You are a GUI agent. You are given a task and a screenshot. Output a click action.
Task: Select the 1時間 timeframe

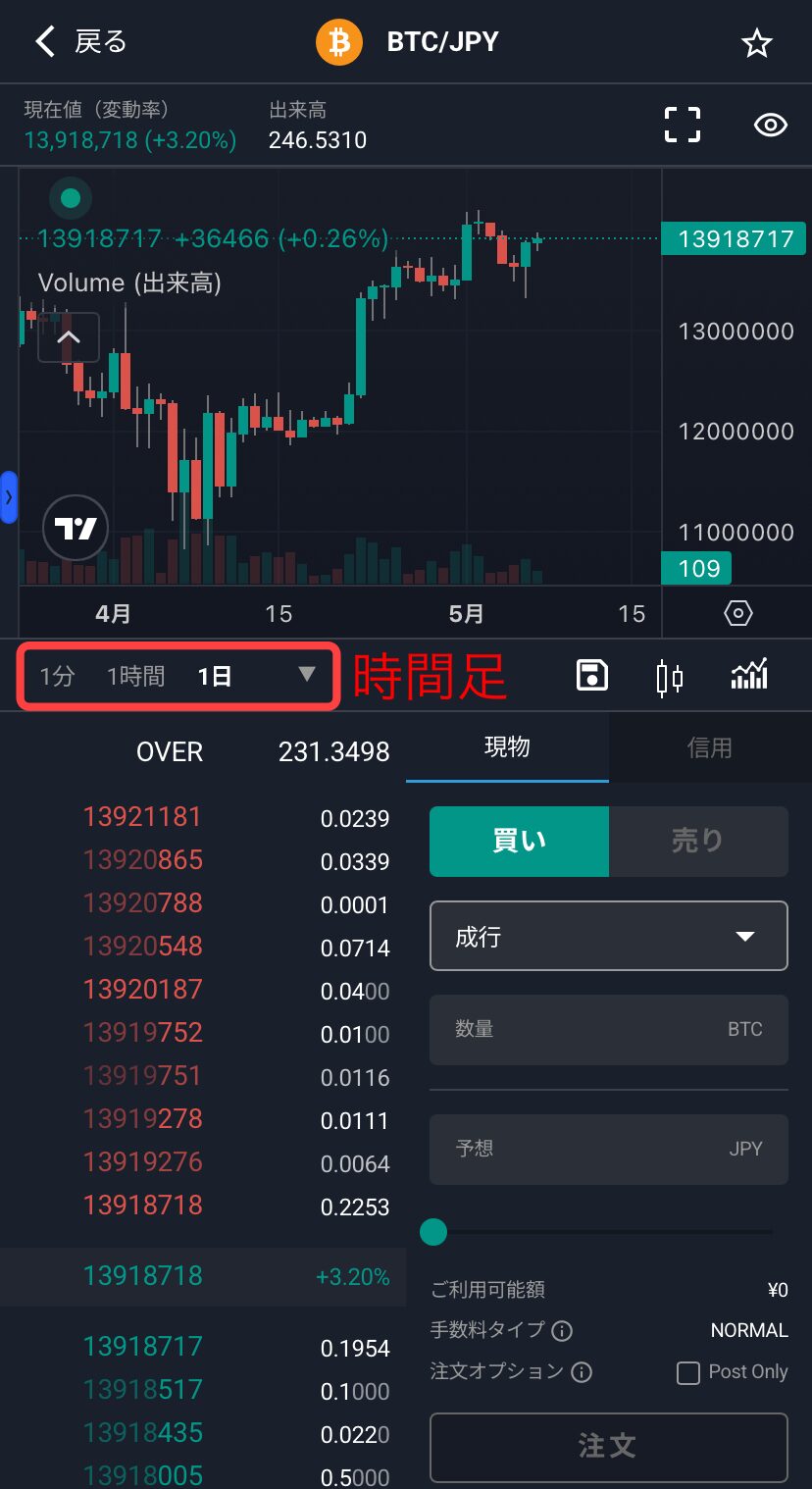point(135,676)
